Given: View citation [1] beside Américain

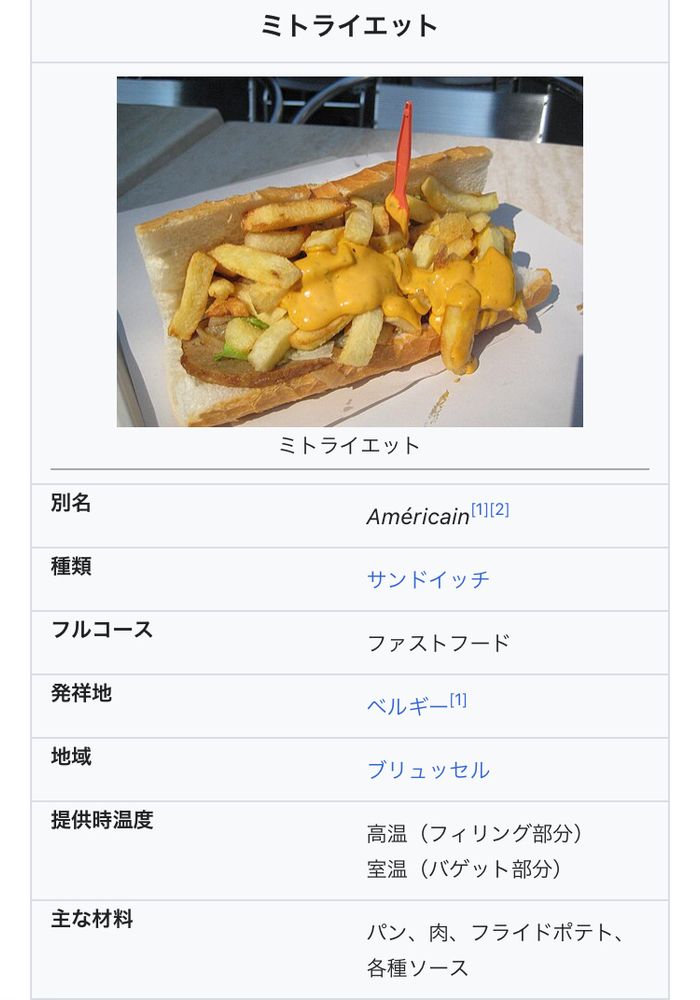Looking at the screenshot, I should tap(480, 510).
